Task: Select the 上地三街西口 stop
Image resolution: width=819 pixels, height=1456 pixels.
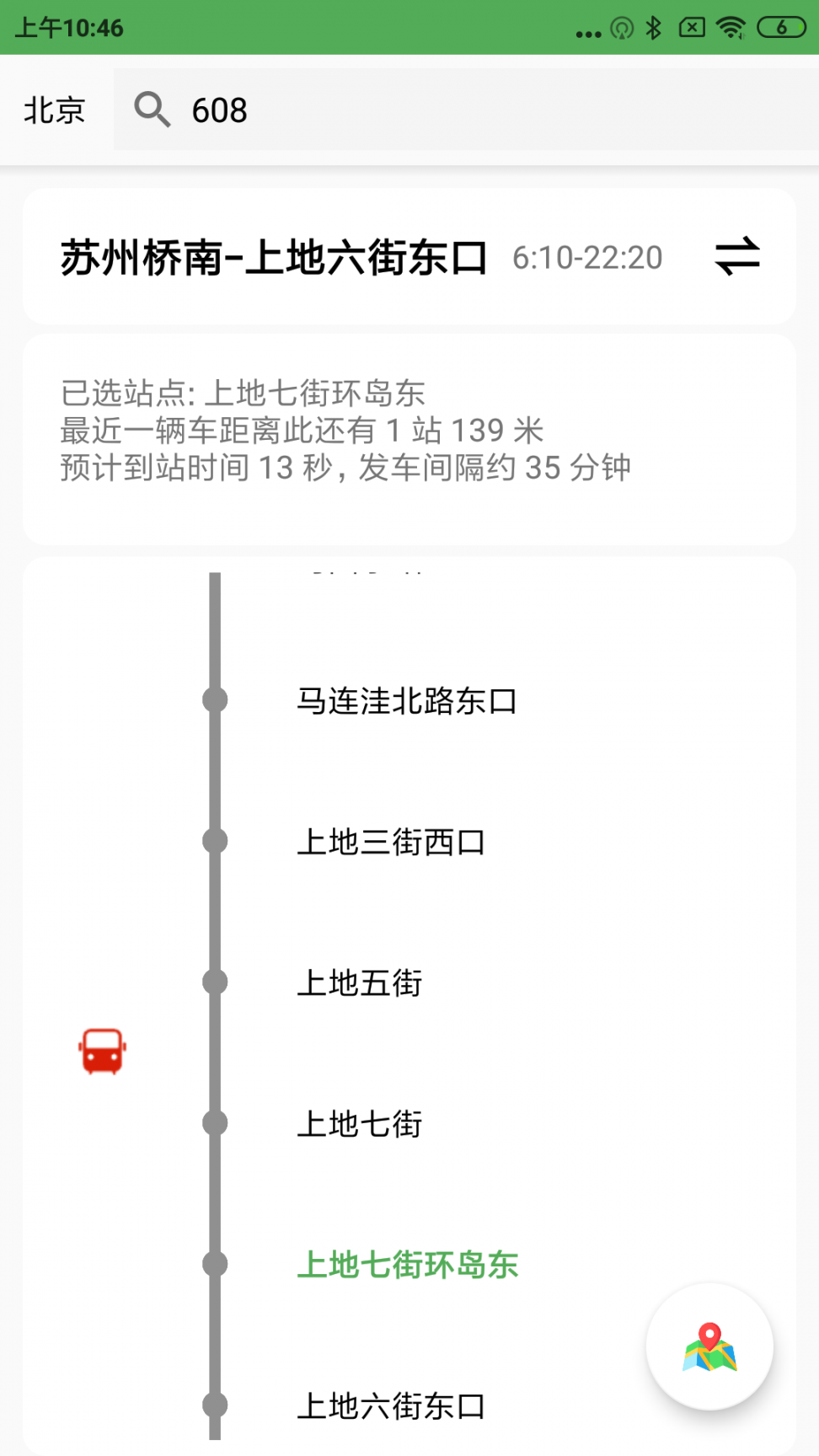Action: point(391,842)
